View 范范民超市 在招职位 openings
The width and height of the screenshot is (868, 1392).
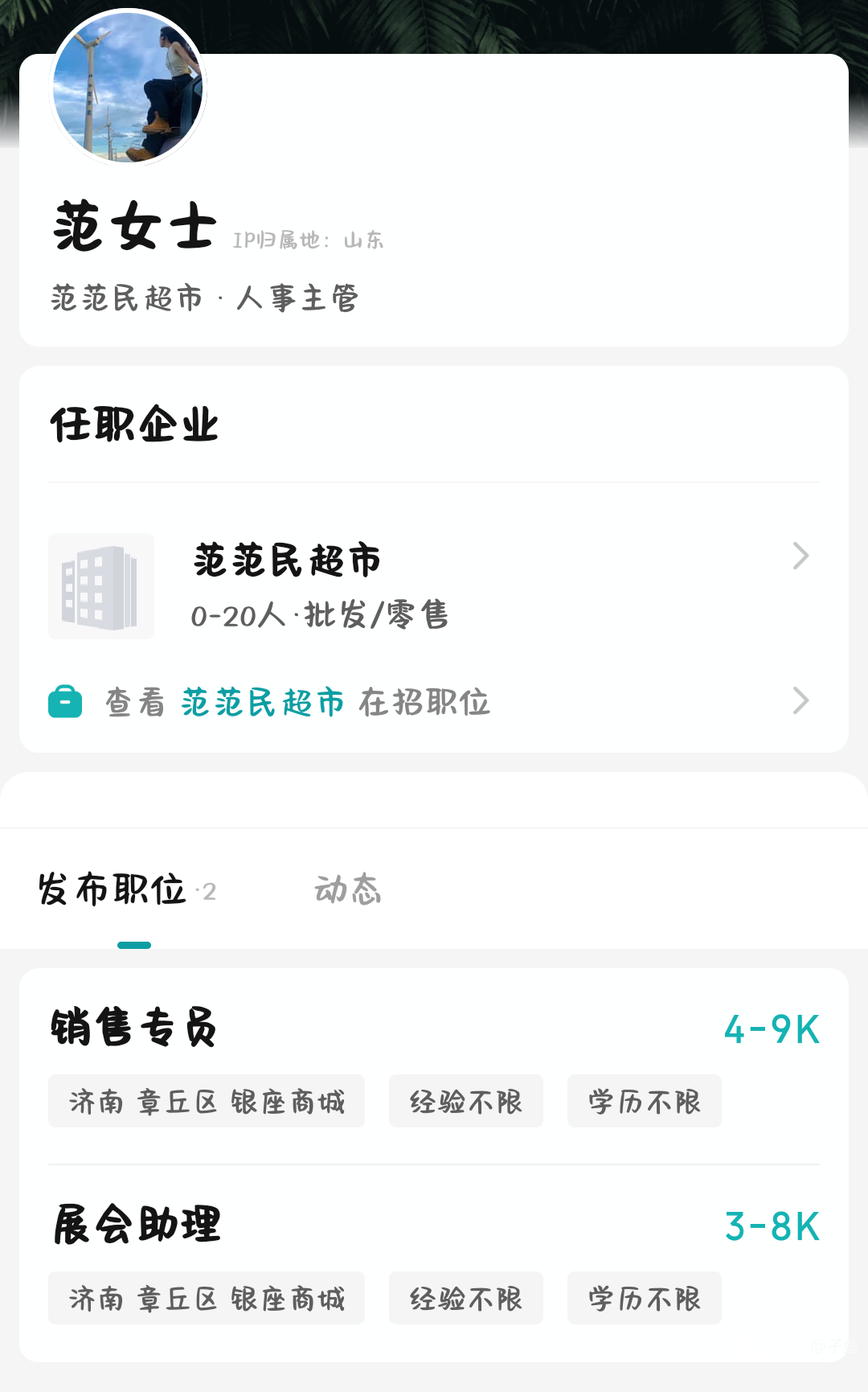(434, 702)
